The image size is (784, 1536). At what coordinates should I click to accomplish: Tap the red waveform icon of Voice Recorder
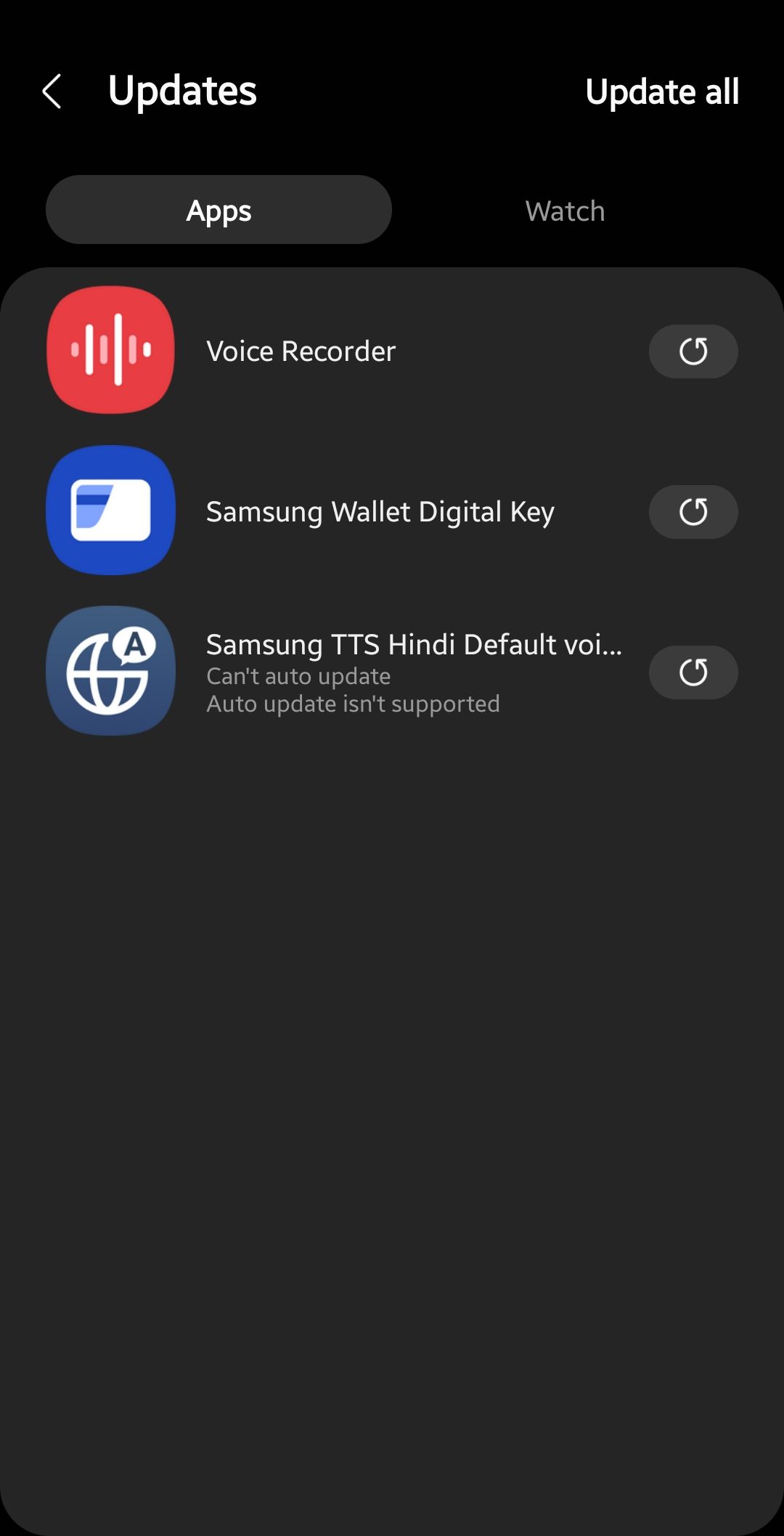click(x=110, y=351)
